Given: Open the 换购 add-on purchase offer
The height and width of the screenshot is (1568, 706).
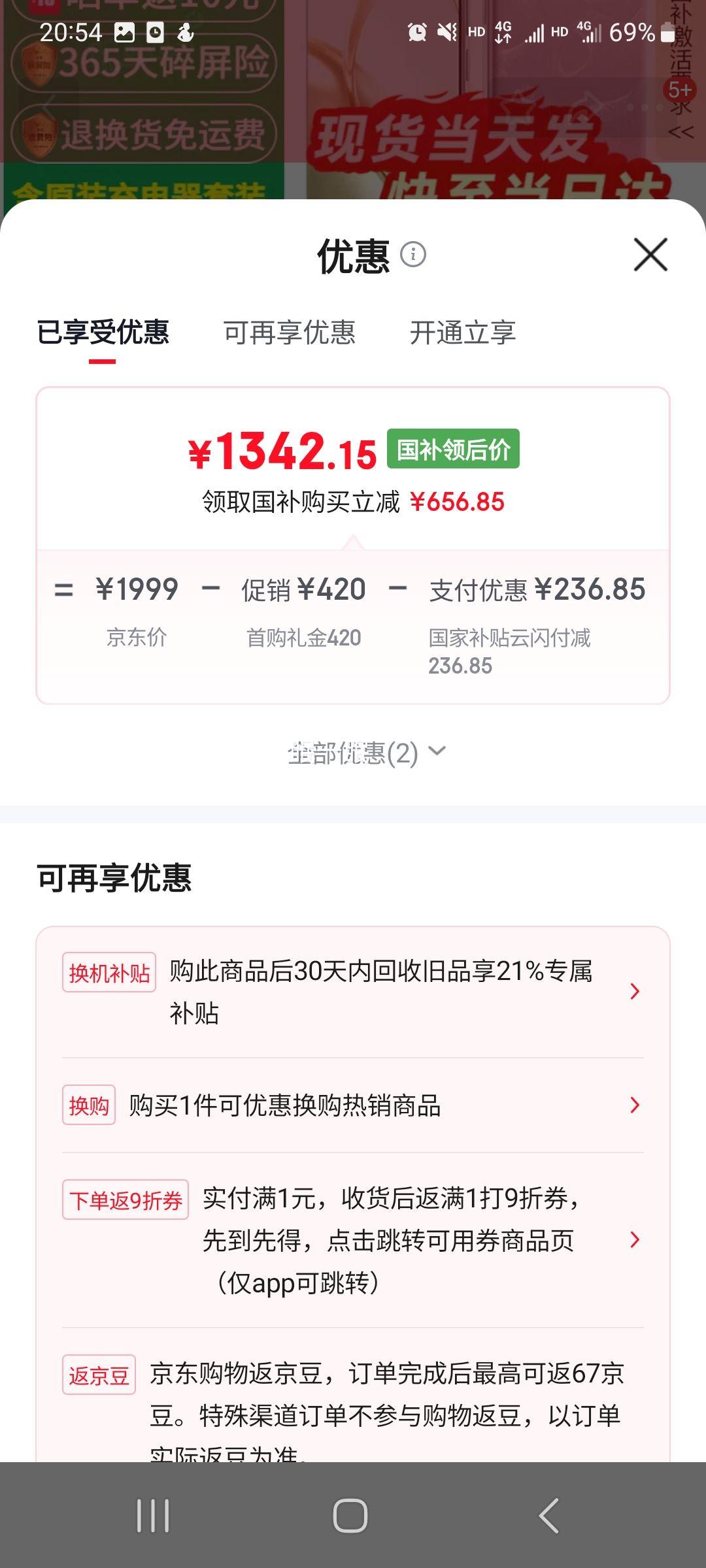Looking at the screenshot, I should click(x=353, y=1105).
